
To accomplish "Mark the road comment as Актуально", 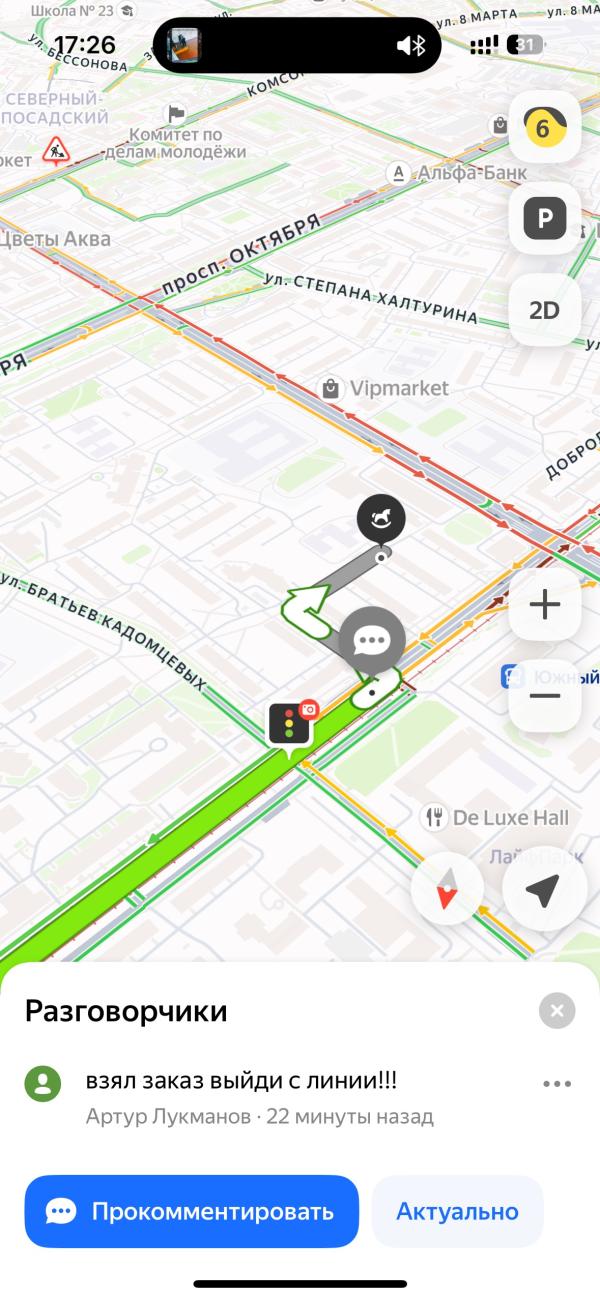I will pos(457,1211).
